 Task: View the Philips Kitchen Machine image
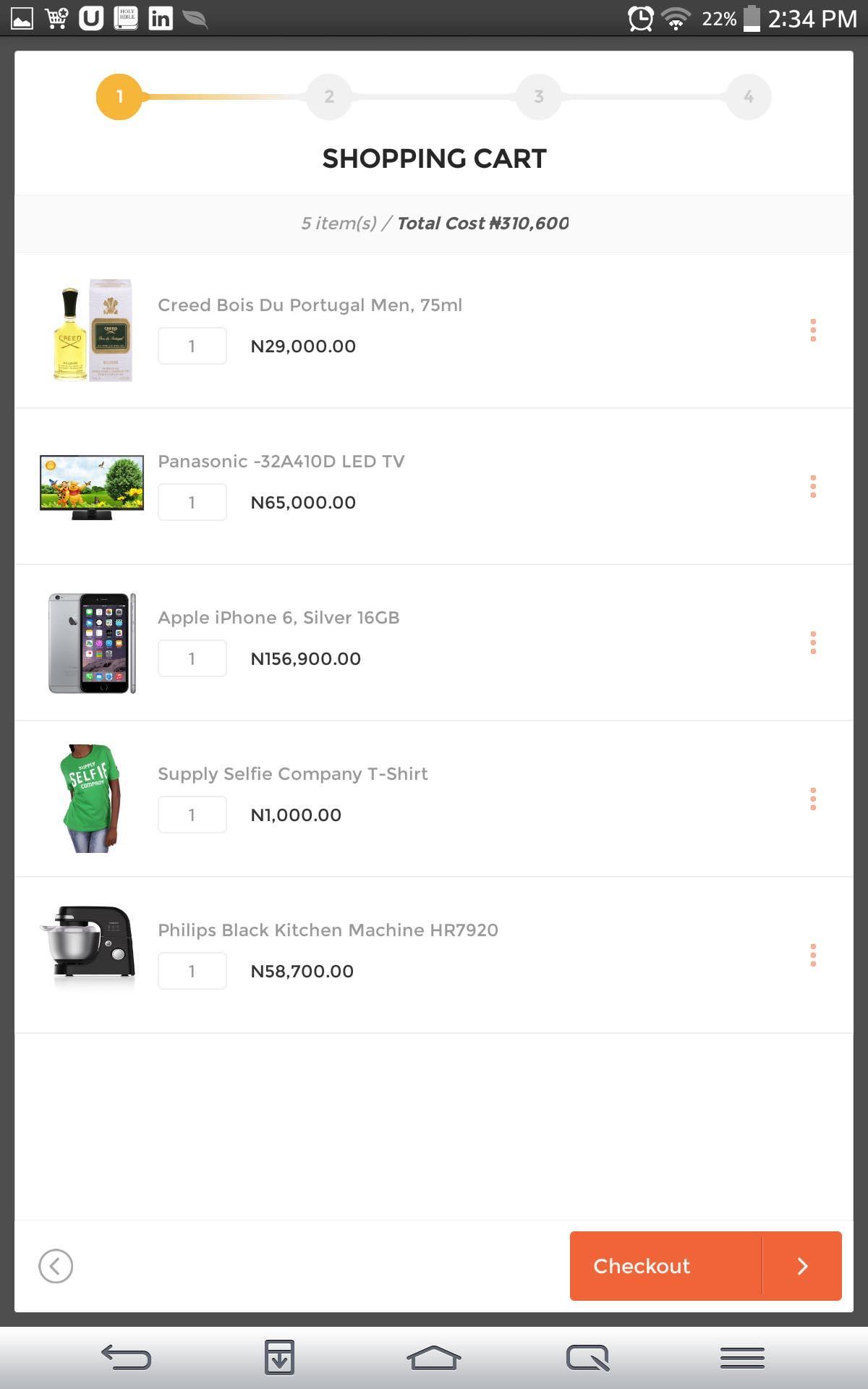[x=90, y=943]
